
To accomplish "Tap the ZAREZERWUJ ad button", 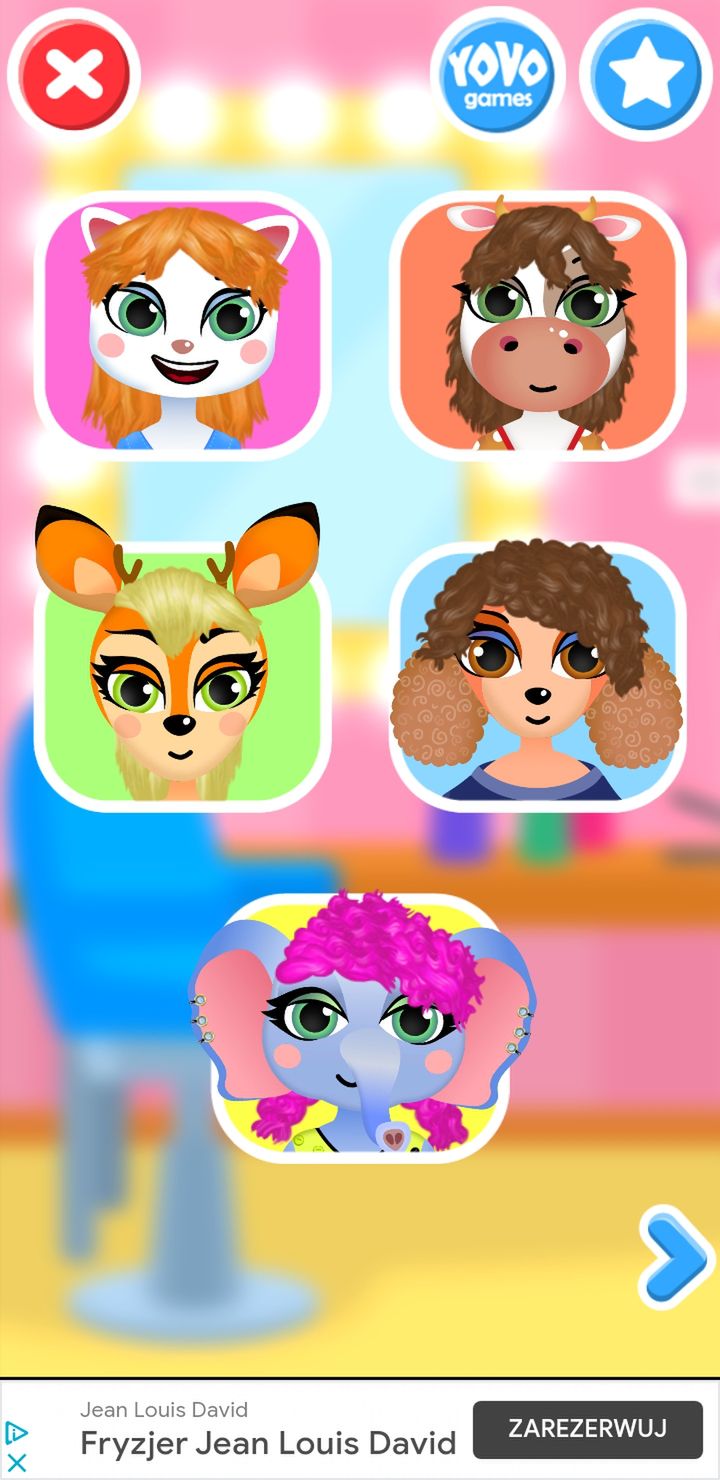I will click(587, 1428).
